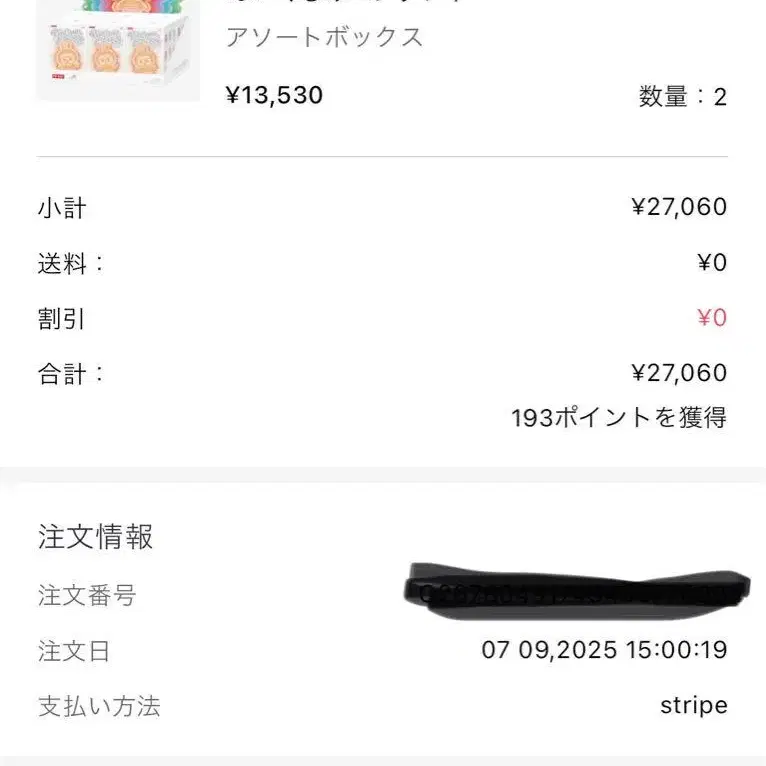Open the アソートボックス product image
Image resolution: width=766 pixels, height=766 pixels.
click(x=118, y=50)
